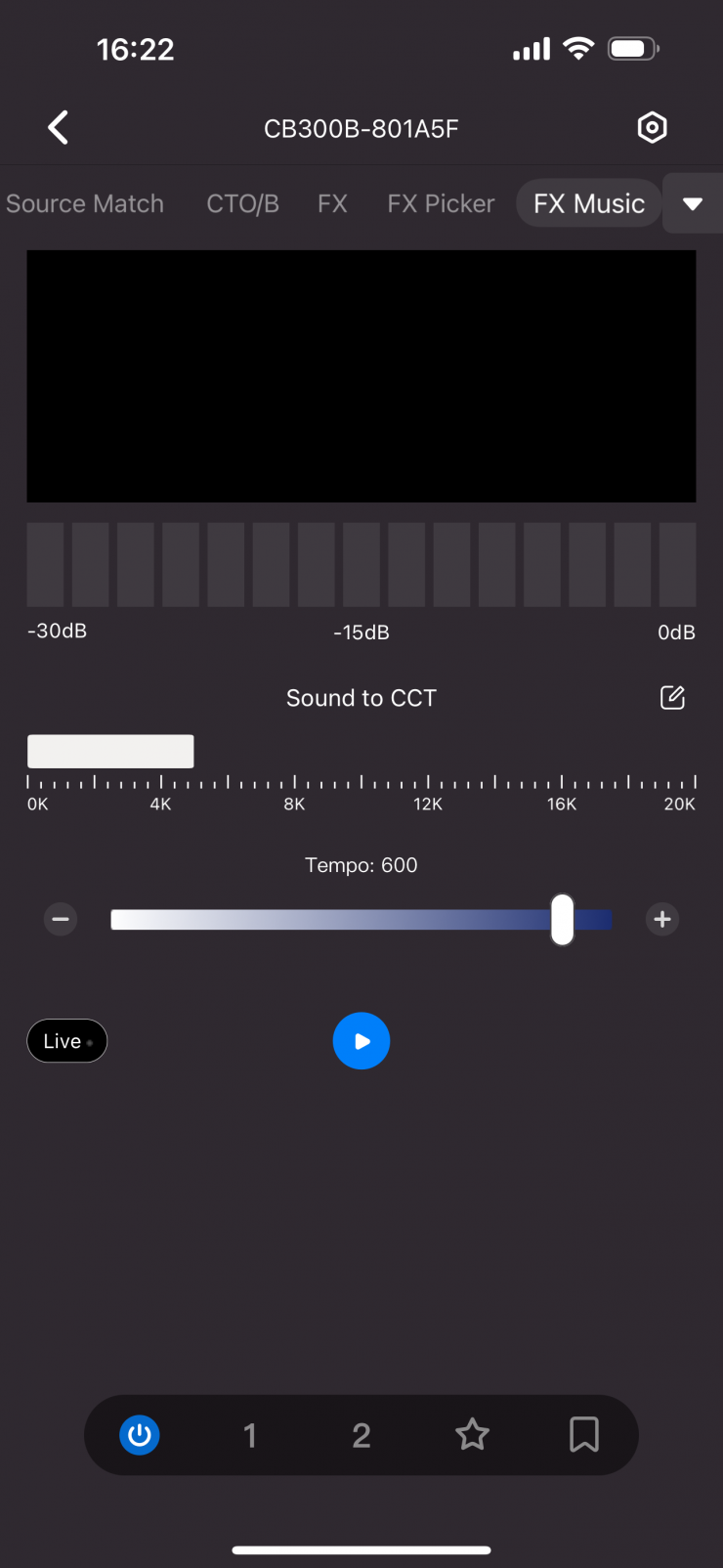The width and height of the screenshot is (723, 1568).
Task: Select preset 2
Action: [x=361, y=1435]
